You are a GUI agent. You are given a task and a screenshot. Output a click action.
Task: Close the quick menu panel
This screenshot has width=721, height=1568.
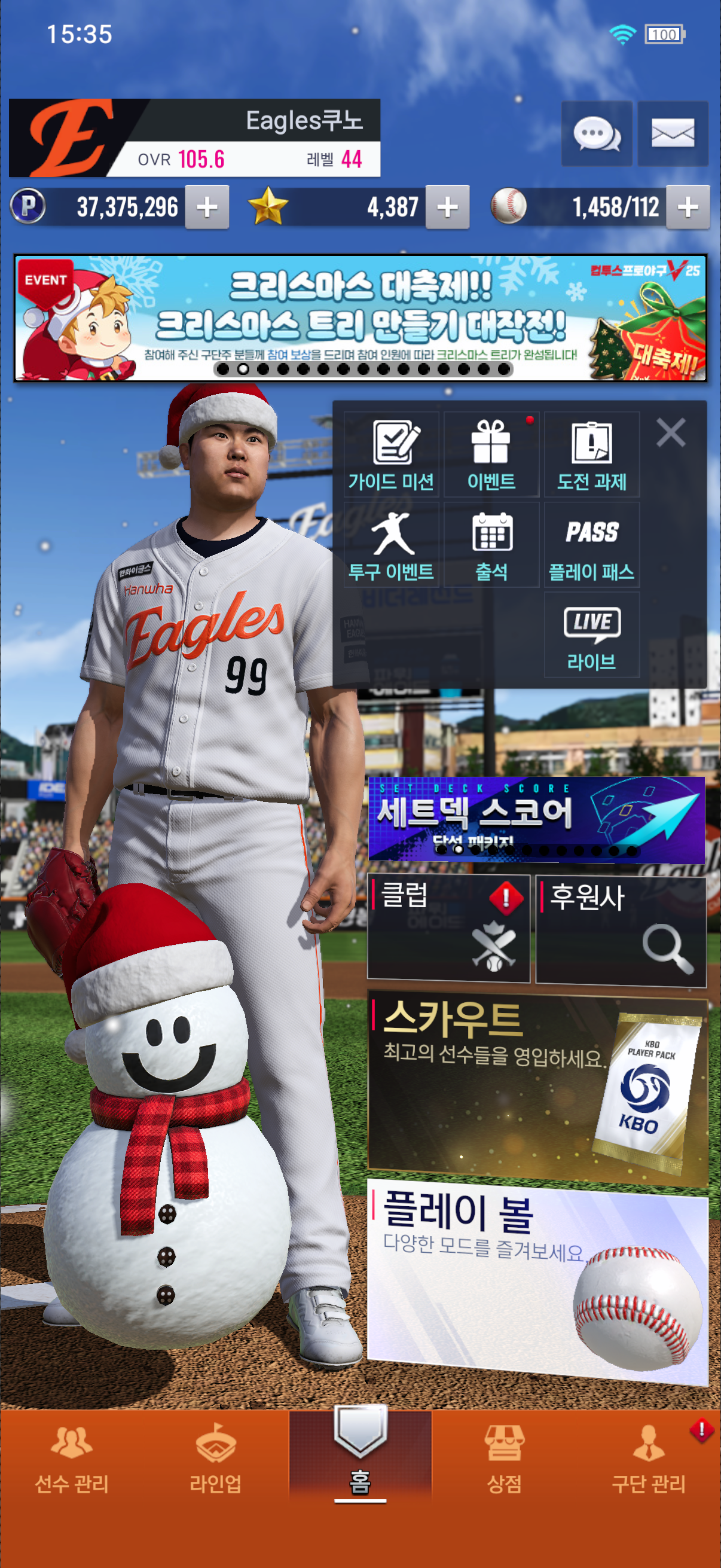pos(671,433)
